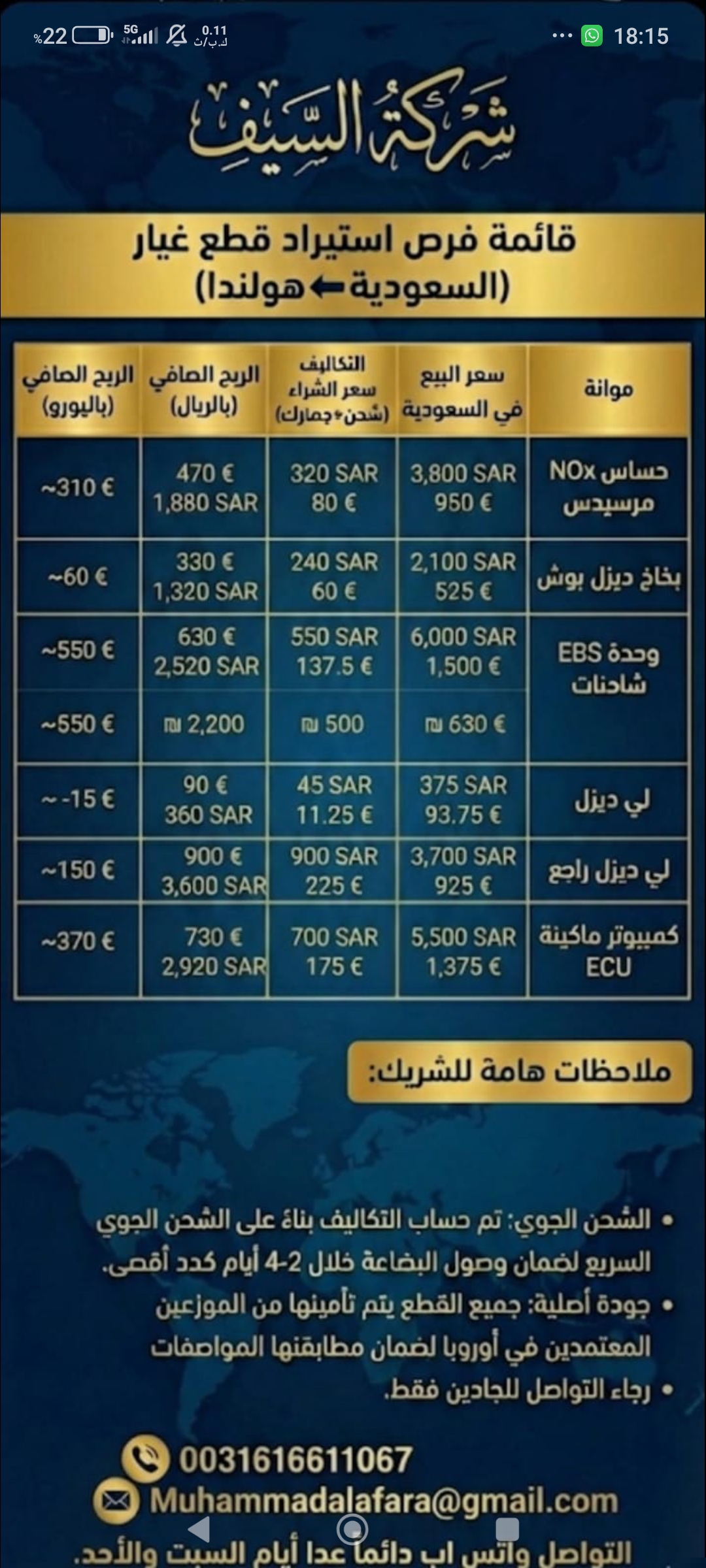This screenshot has height=1568, width=706.
Task: Tap the system back button
Action: click(x=199, y=1529)
